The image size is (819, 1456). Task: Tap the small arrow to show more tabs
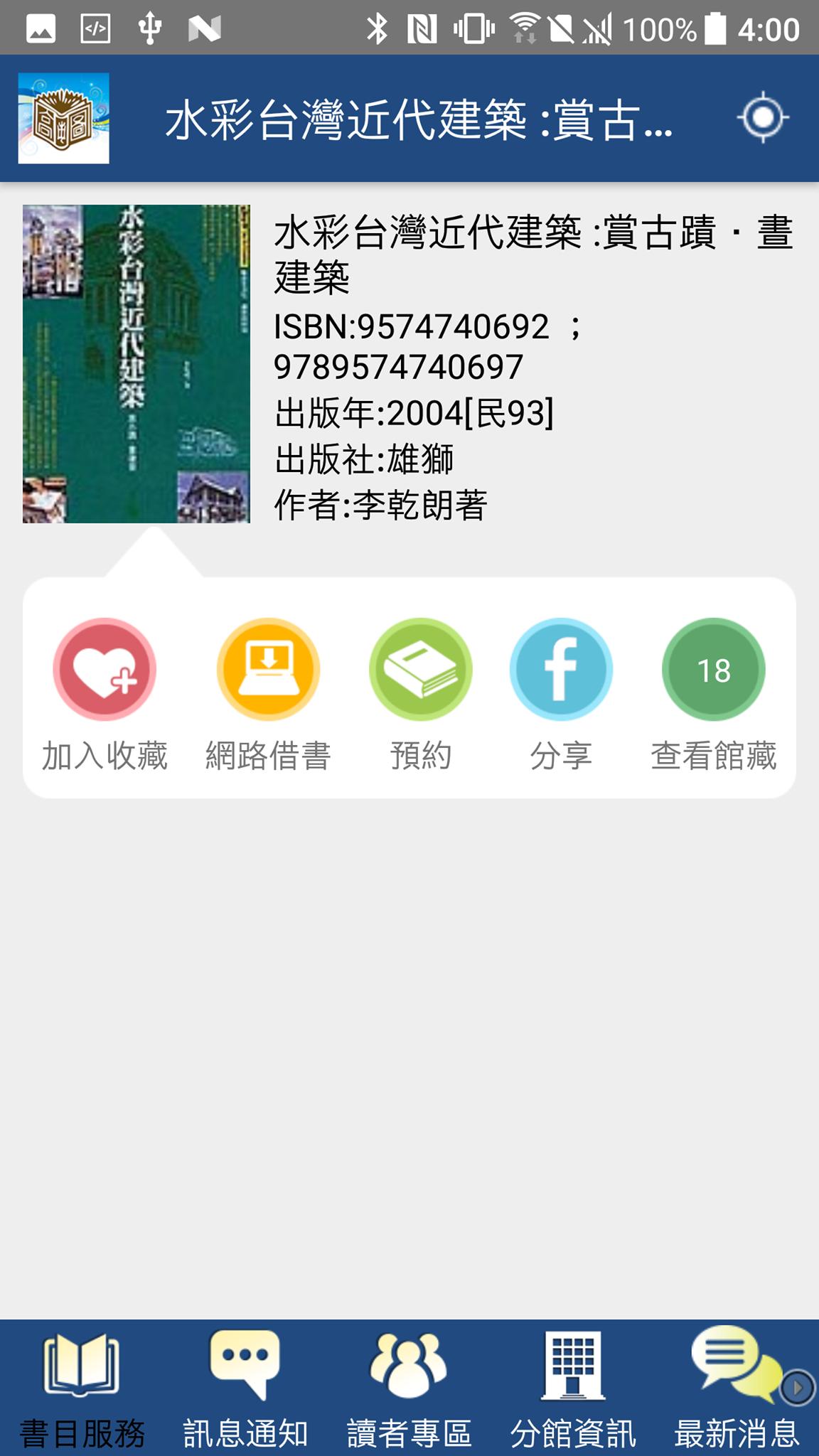[x=797, y=1387]
